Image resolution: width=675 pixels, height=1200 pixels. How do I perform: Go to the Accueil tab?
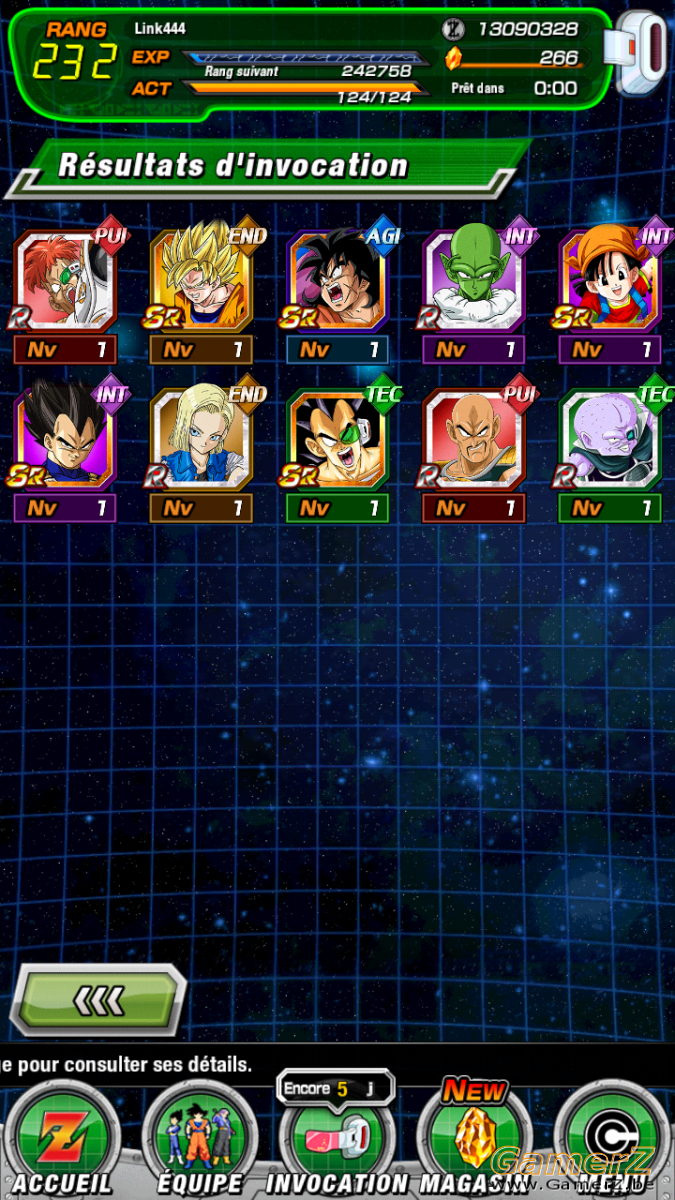(x=60, y=1140)
